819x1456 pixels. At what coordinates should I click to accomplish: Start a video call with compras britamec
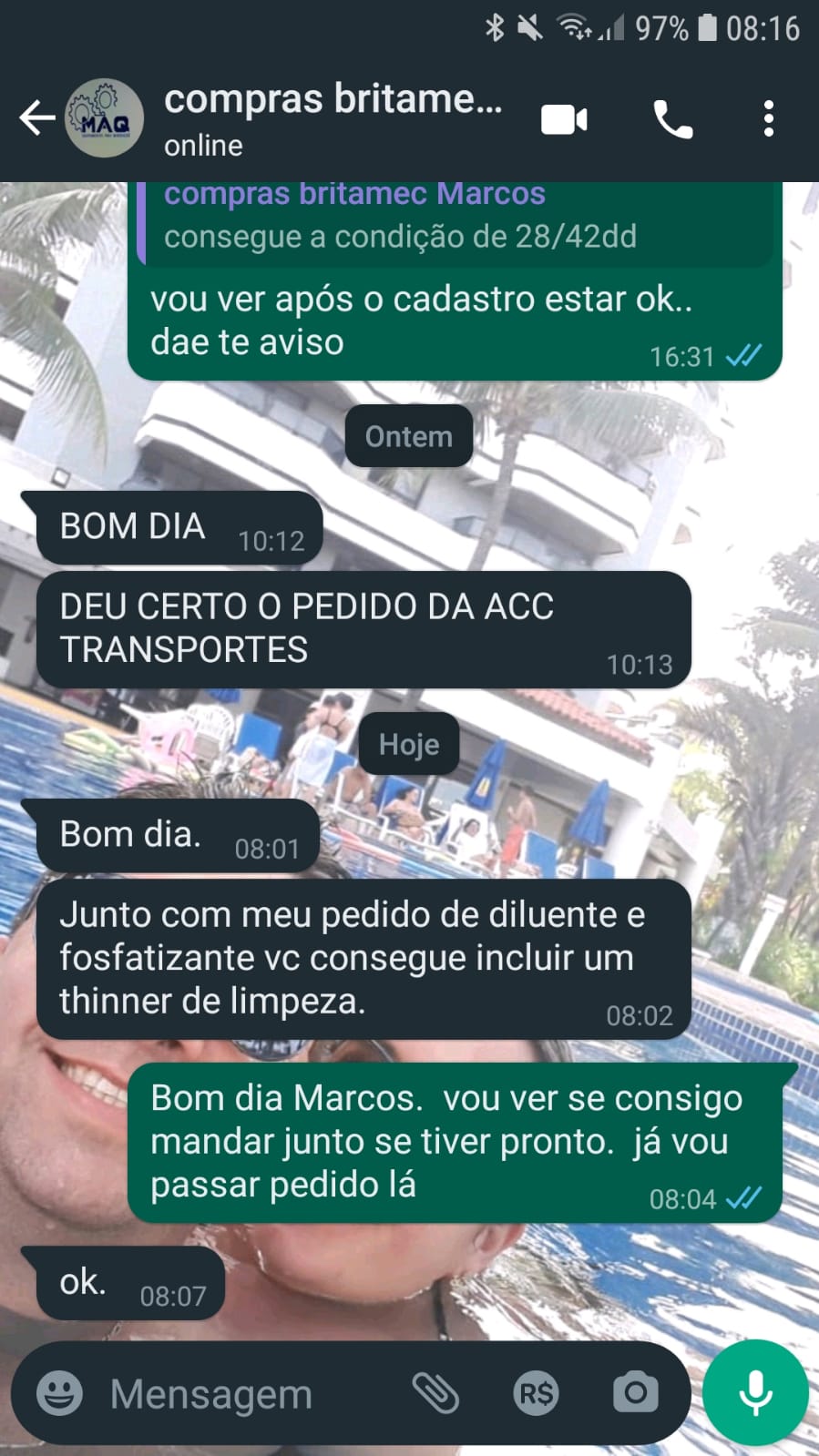coord(564,119)
